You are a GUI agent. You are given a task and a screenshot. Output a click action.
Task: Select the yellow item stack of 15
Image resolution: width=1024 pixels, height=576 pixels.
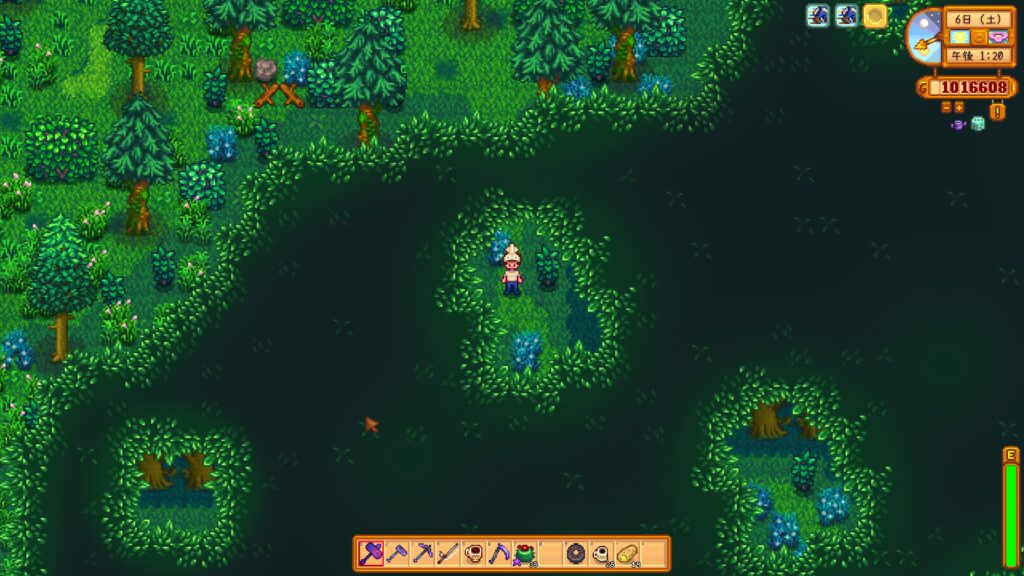pyautogui.click(x=627, y=553)
